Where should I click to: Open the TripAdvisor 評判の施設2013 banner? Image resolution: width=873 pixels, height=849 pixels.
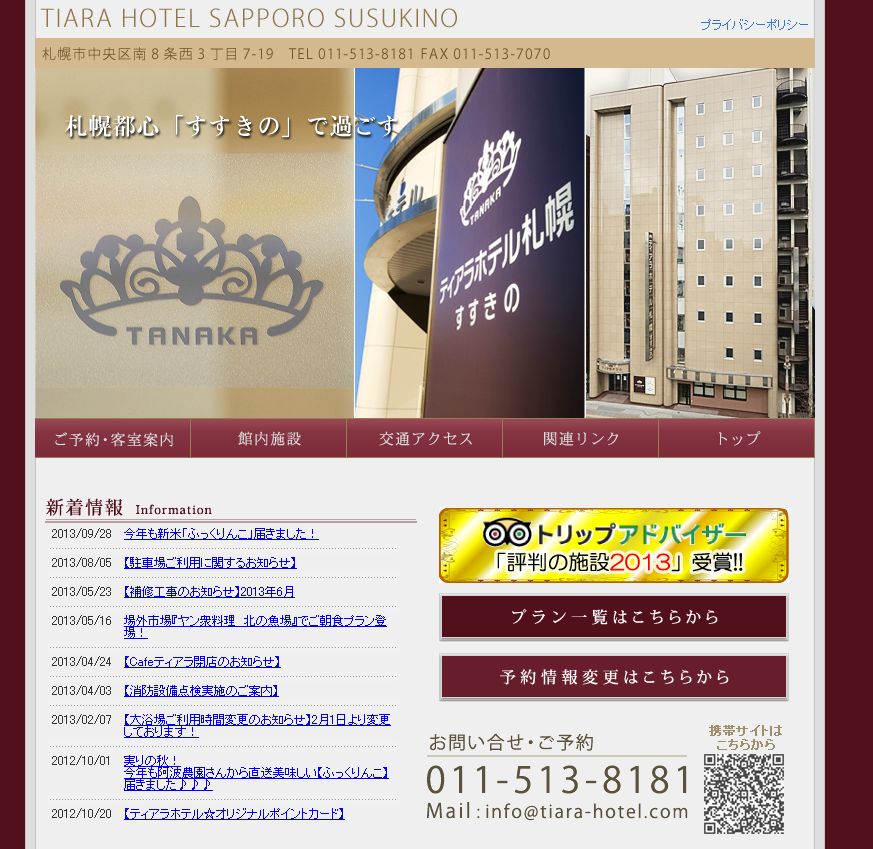click(x=613, y=546)
